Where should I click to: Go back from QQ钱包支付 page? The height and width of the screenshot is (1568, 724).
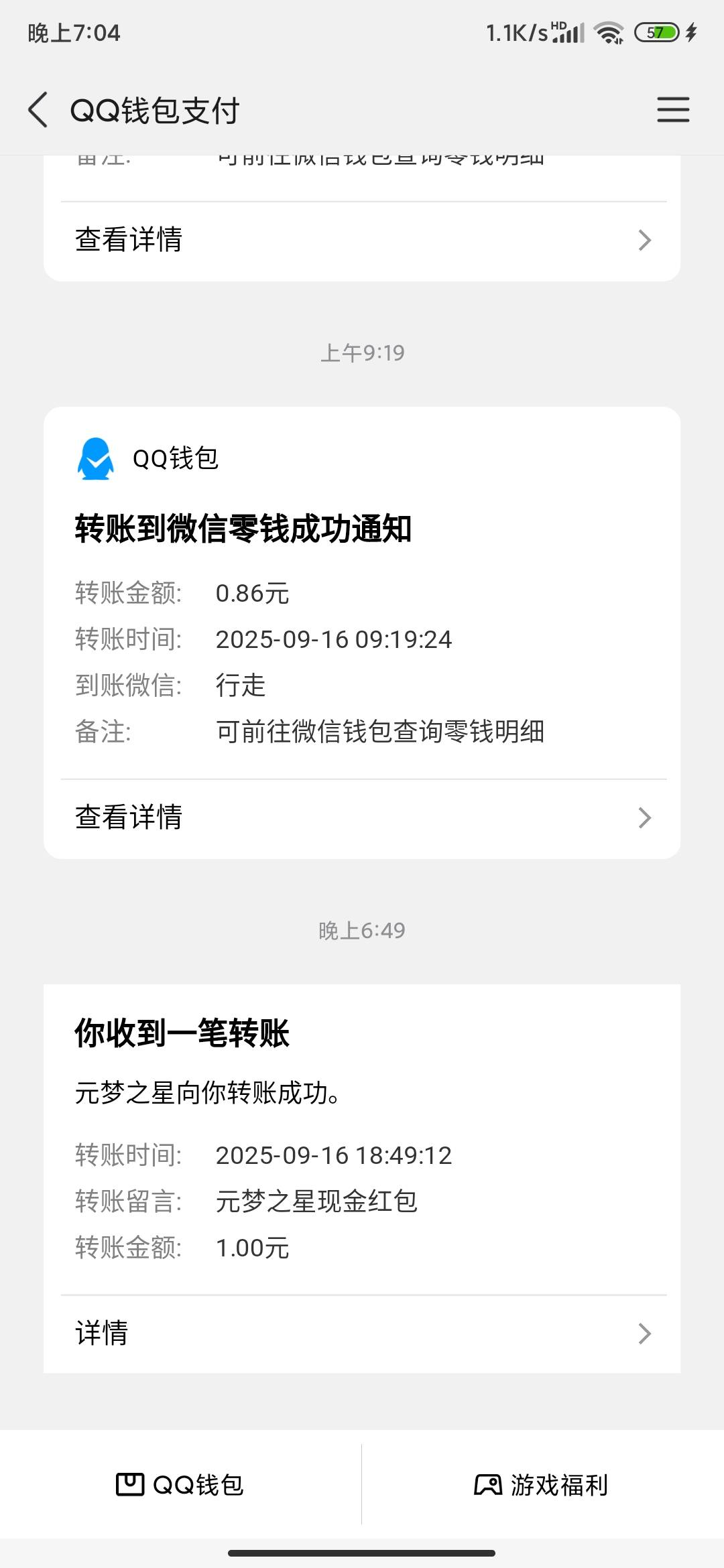(38, 110)
